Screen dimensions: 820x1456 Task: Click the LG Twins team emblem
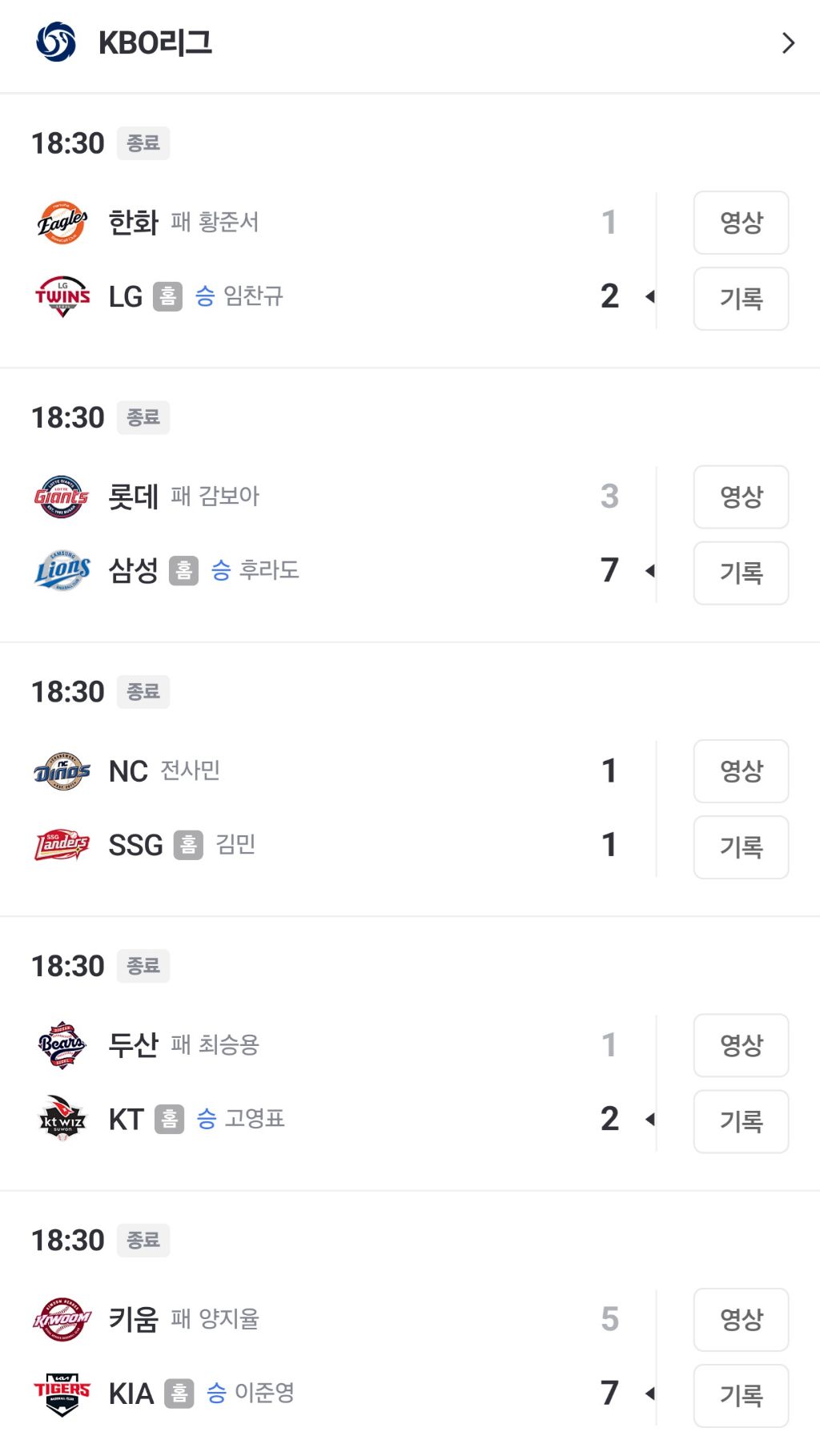point(62,296)
